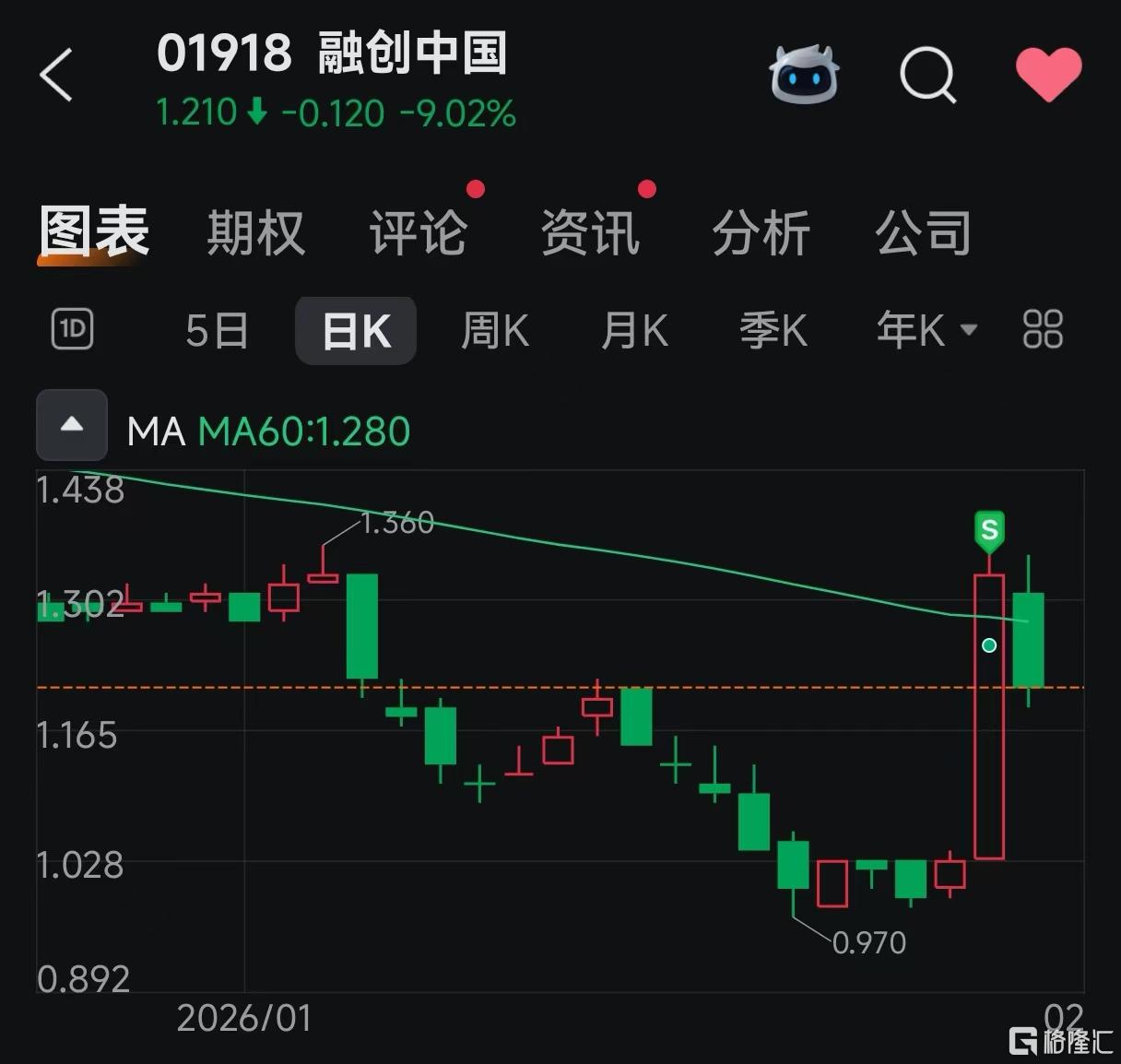1121x1064 pixels.
Task: Switch to the 公司 tab
Action: point(923,232)
